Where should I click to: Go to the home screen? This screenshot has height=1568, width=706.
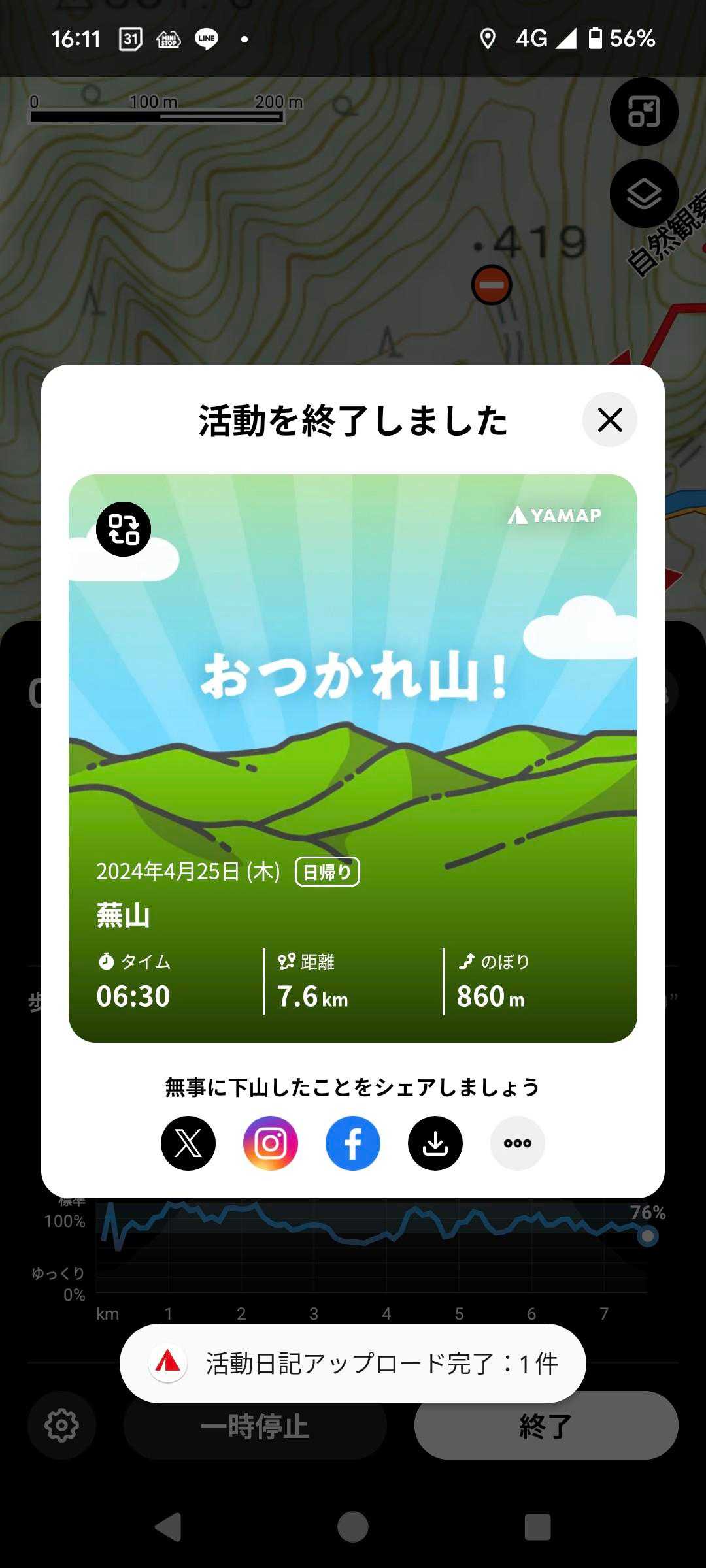(x=353, y=1527)
